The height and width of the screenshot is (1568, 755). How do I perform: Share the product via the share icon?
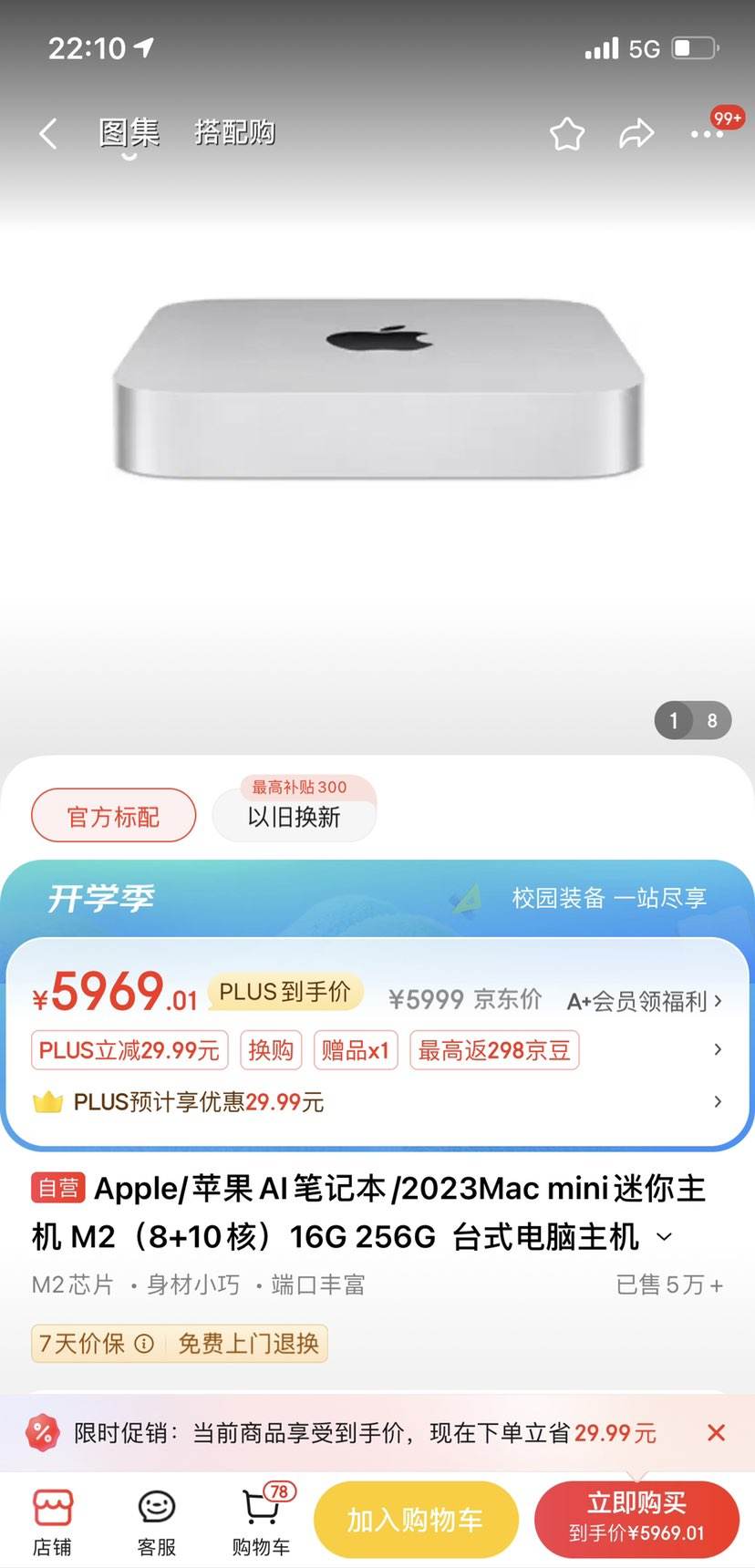[x=636, y=133]
